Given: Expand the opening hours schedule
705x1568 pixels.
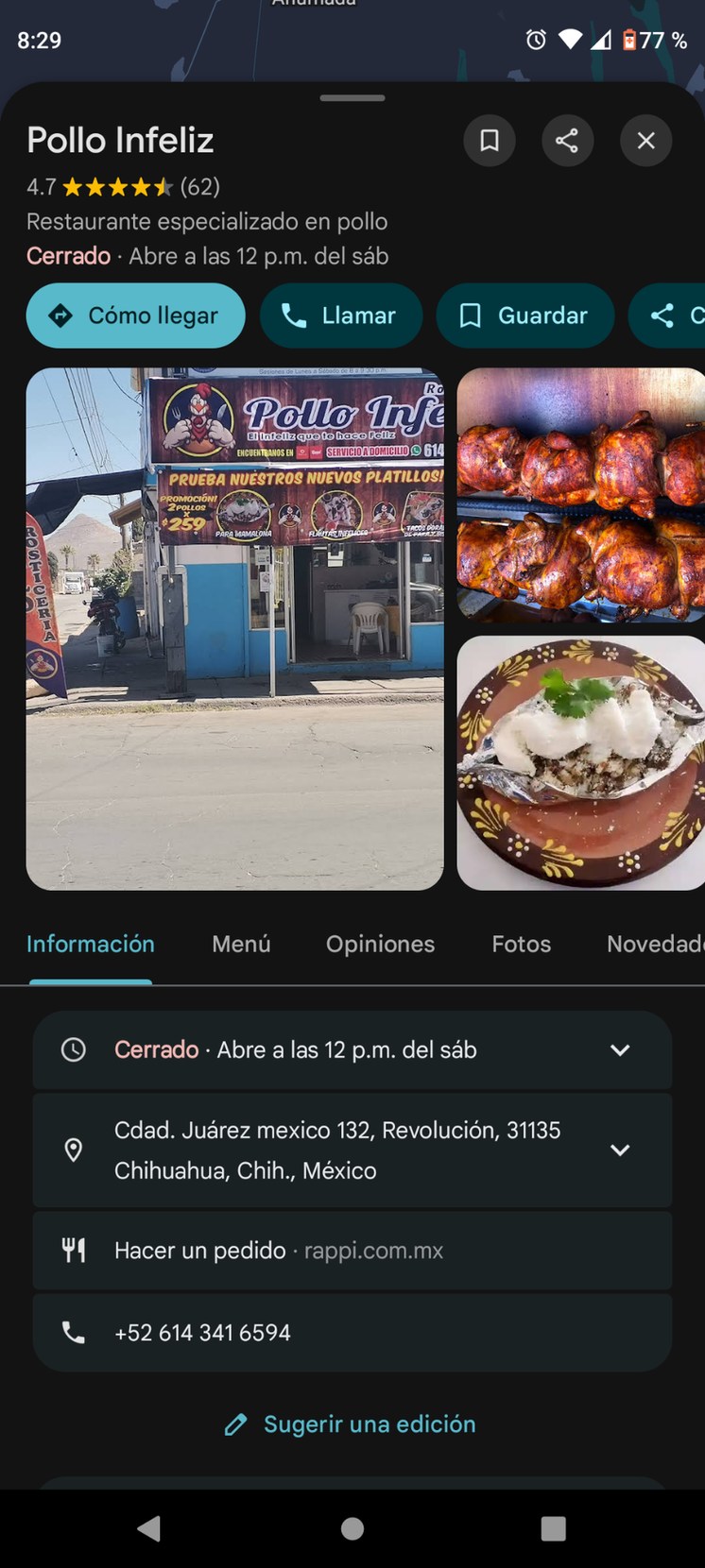Looking at the screenshot, I should tap(620, 1049).
